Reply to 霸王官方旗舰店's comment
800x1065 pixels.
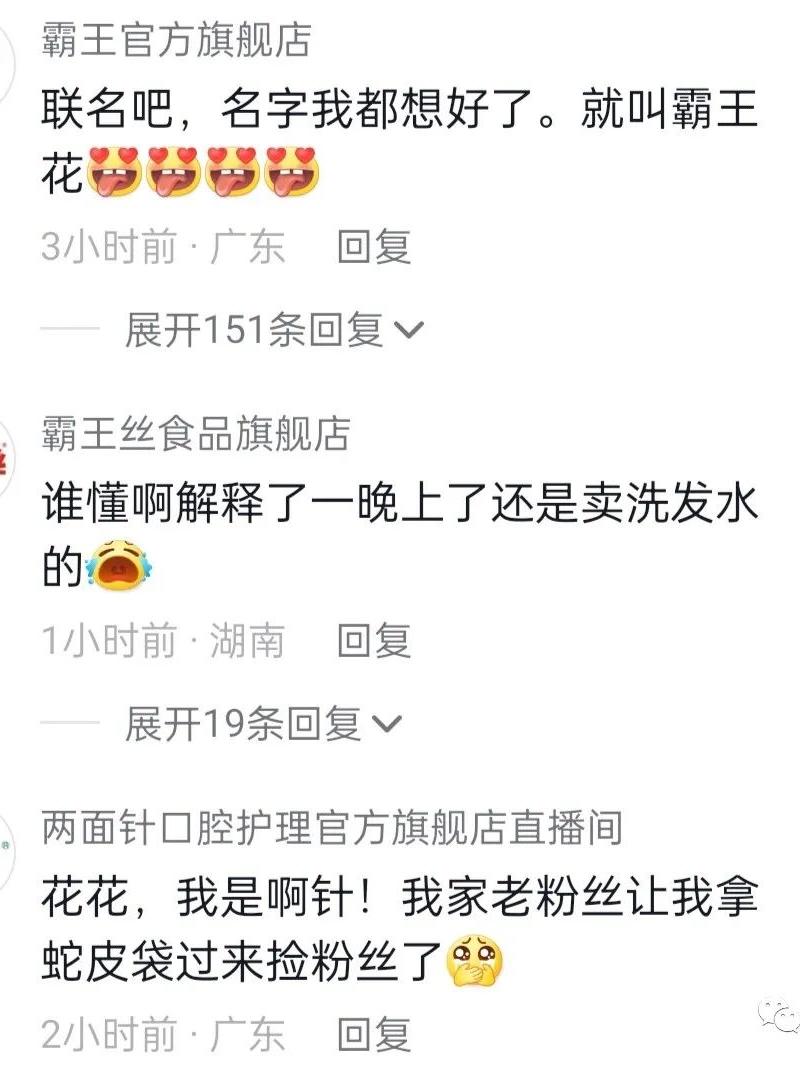[374, 247]
